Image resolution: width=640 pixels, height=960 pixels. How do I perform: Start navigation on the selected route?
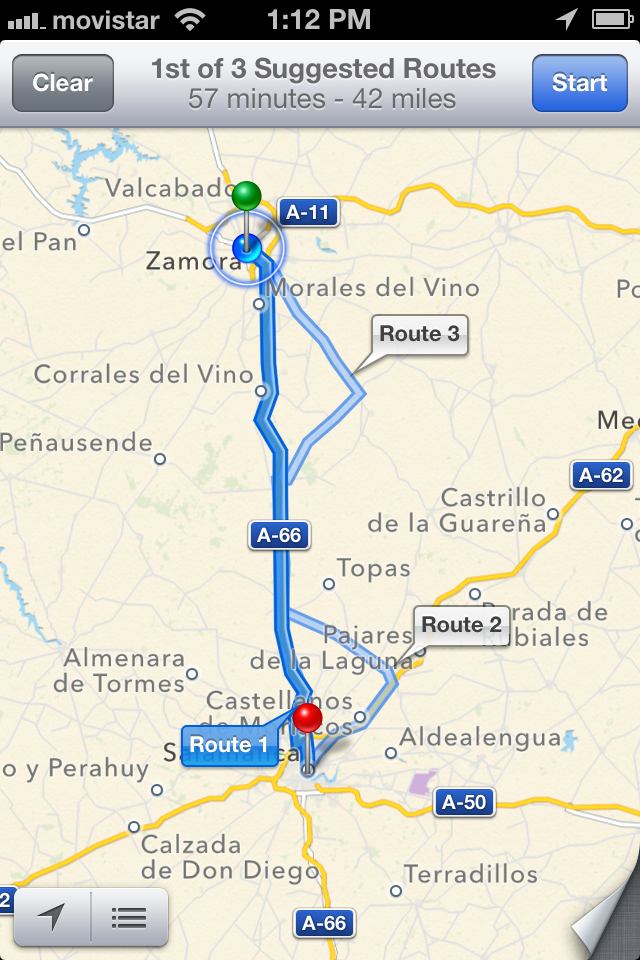pyautogui.click(x=579, y=83)
